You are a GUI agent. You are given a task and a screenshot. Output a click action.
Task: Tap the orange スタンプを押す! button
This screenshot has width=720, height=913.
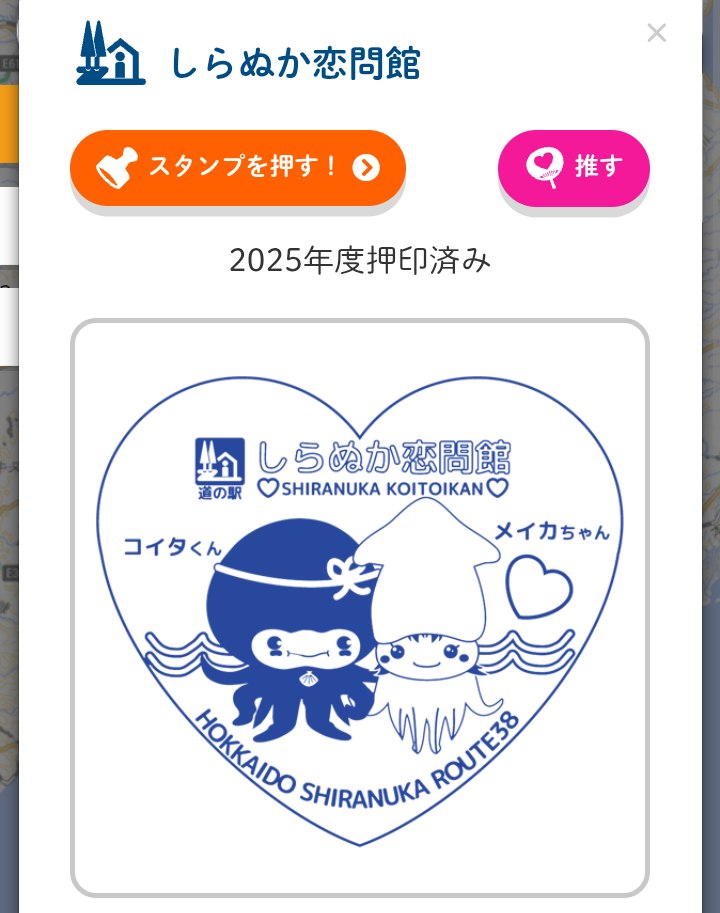[237, 168]
